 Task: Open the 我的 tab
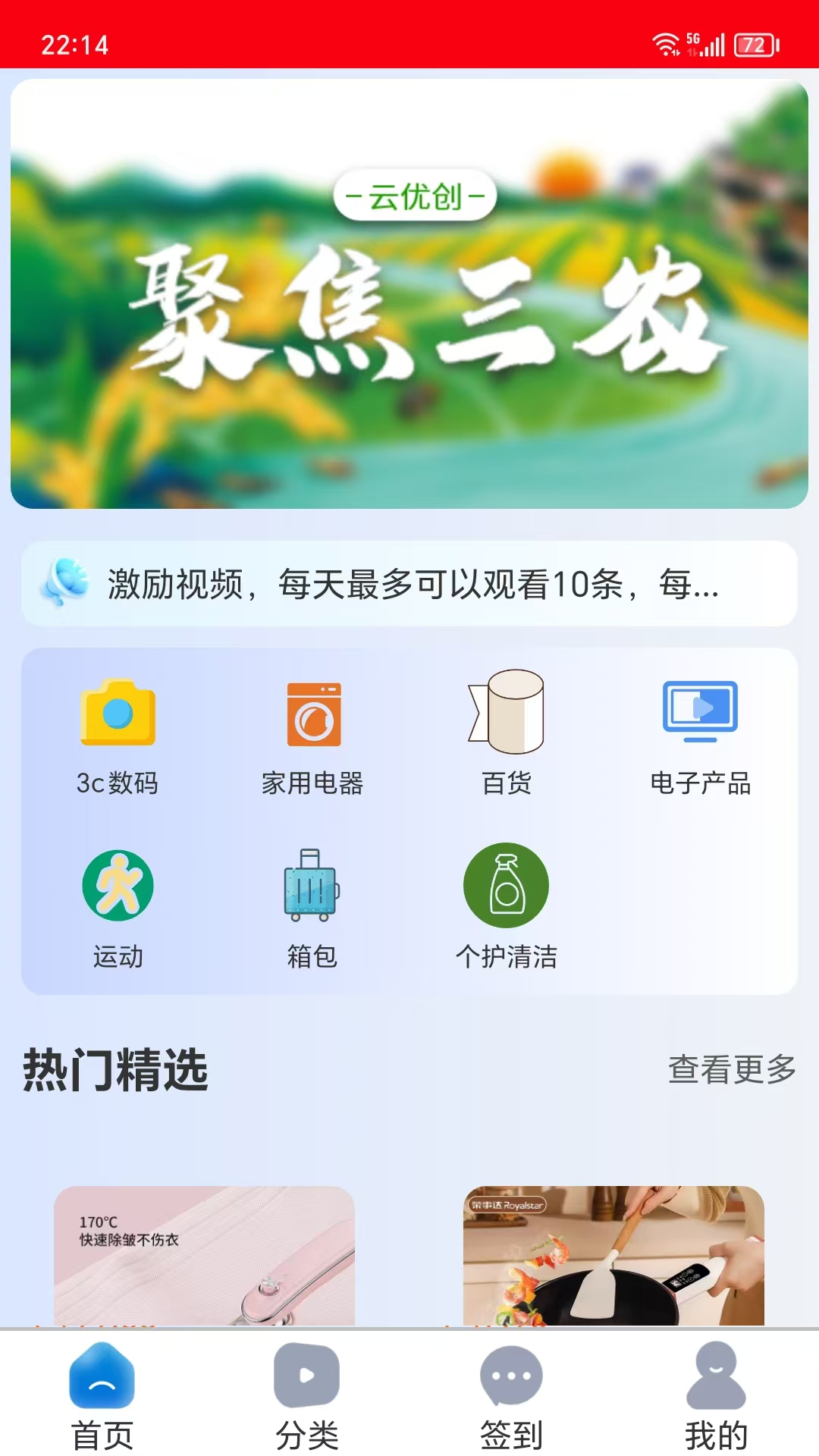click(x=717, y=1395)
